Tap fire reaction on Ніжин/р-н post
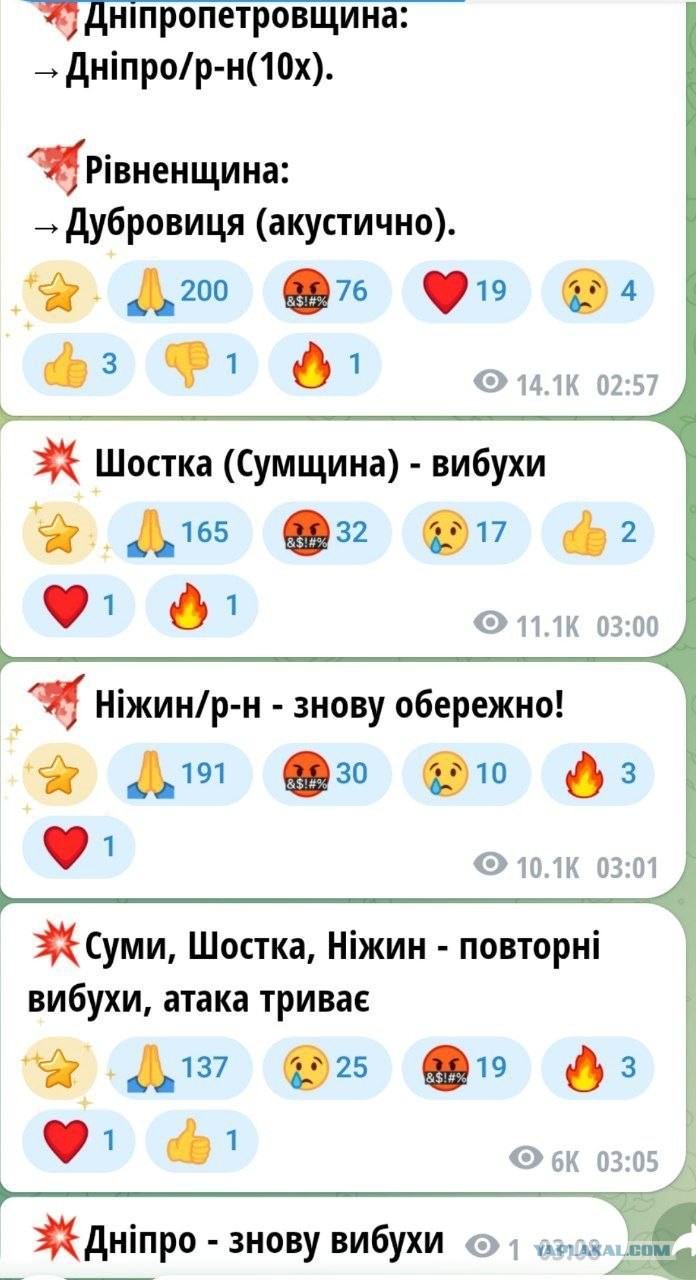 (597, 774)
